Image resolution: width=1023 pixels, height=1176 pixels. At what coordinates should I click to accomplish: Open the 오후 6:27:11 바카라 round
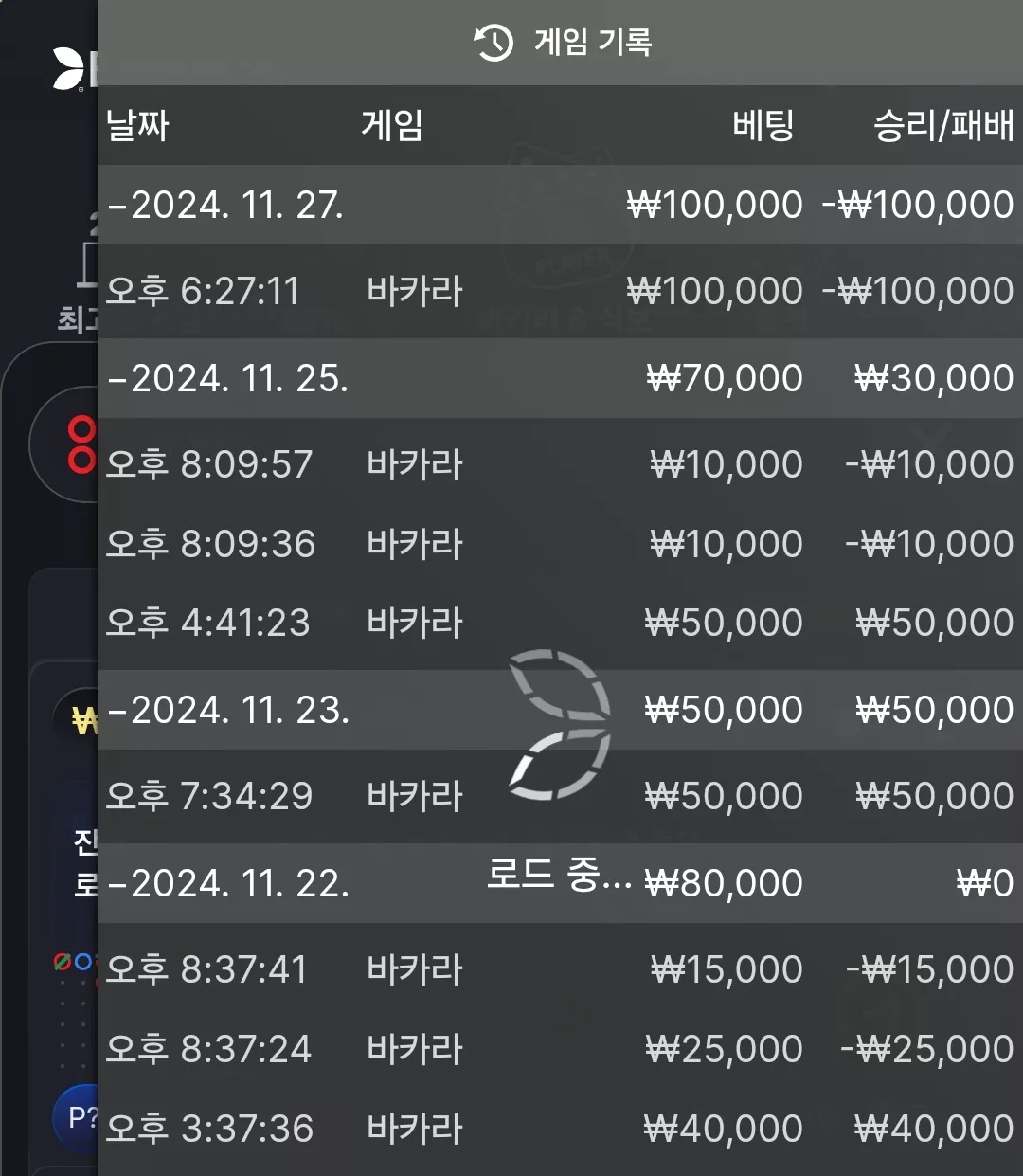point(560,291)
